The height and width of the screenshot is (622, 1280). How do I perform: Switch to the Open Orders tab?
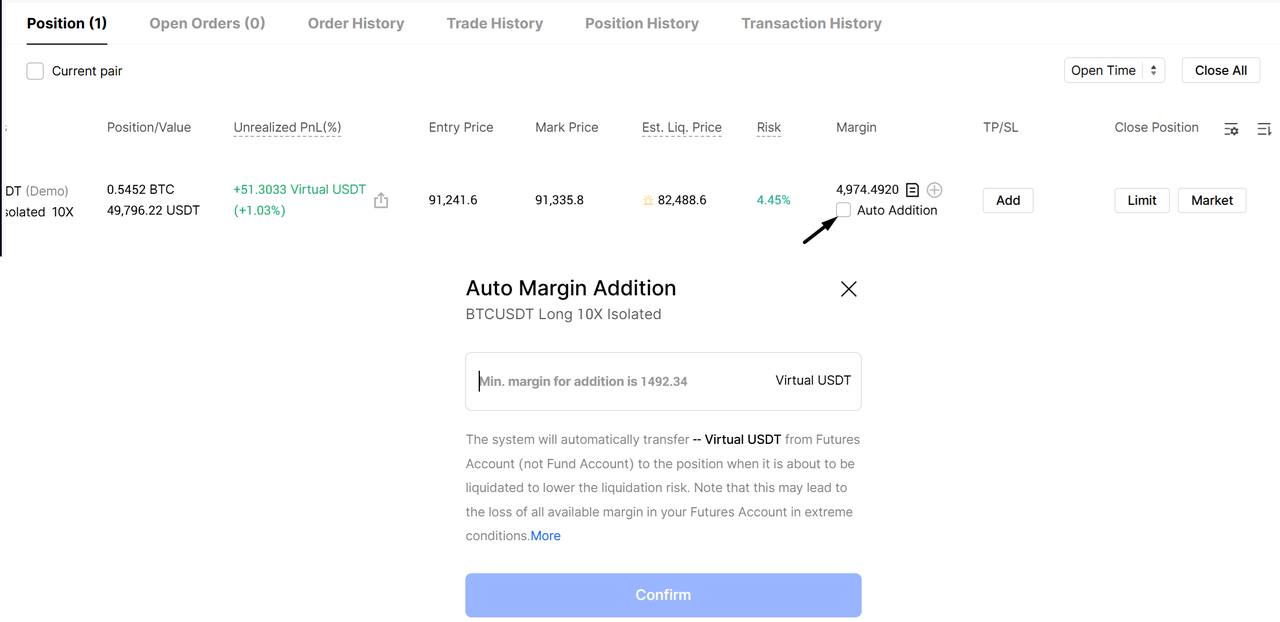tap(207, 23)
